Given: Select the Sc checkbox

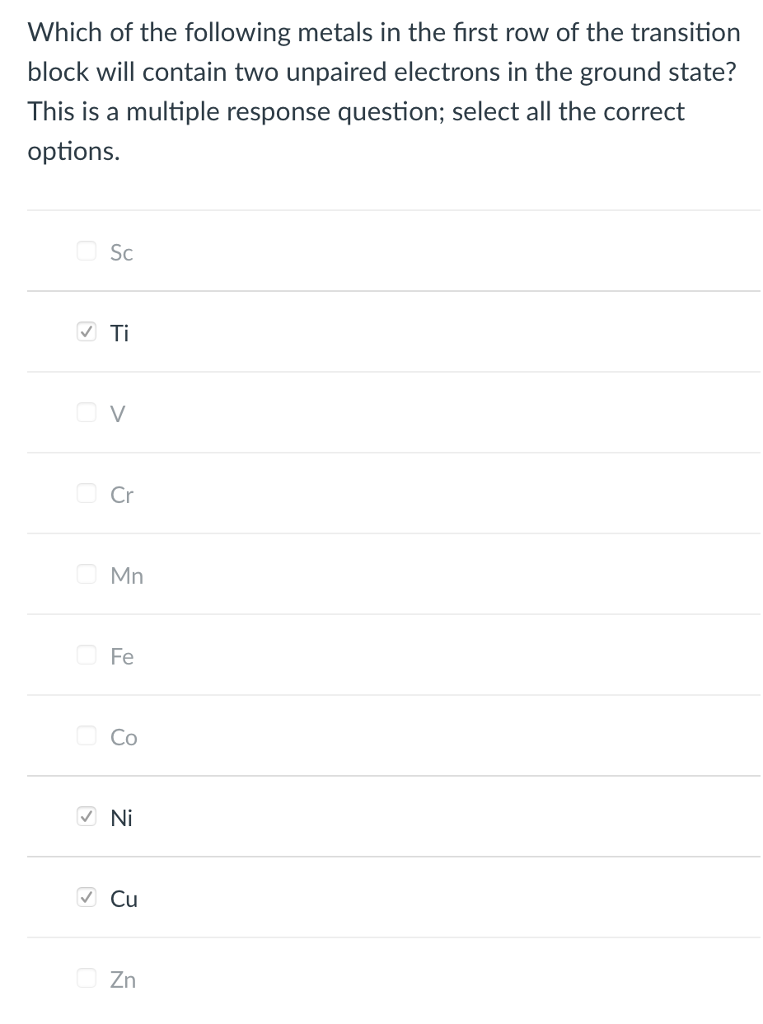Looking at the screenshot, I should coord(88,252).
